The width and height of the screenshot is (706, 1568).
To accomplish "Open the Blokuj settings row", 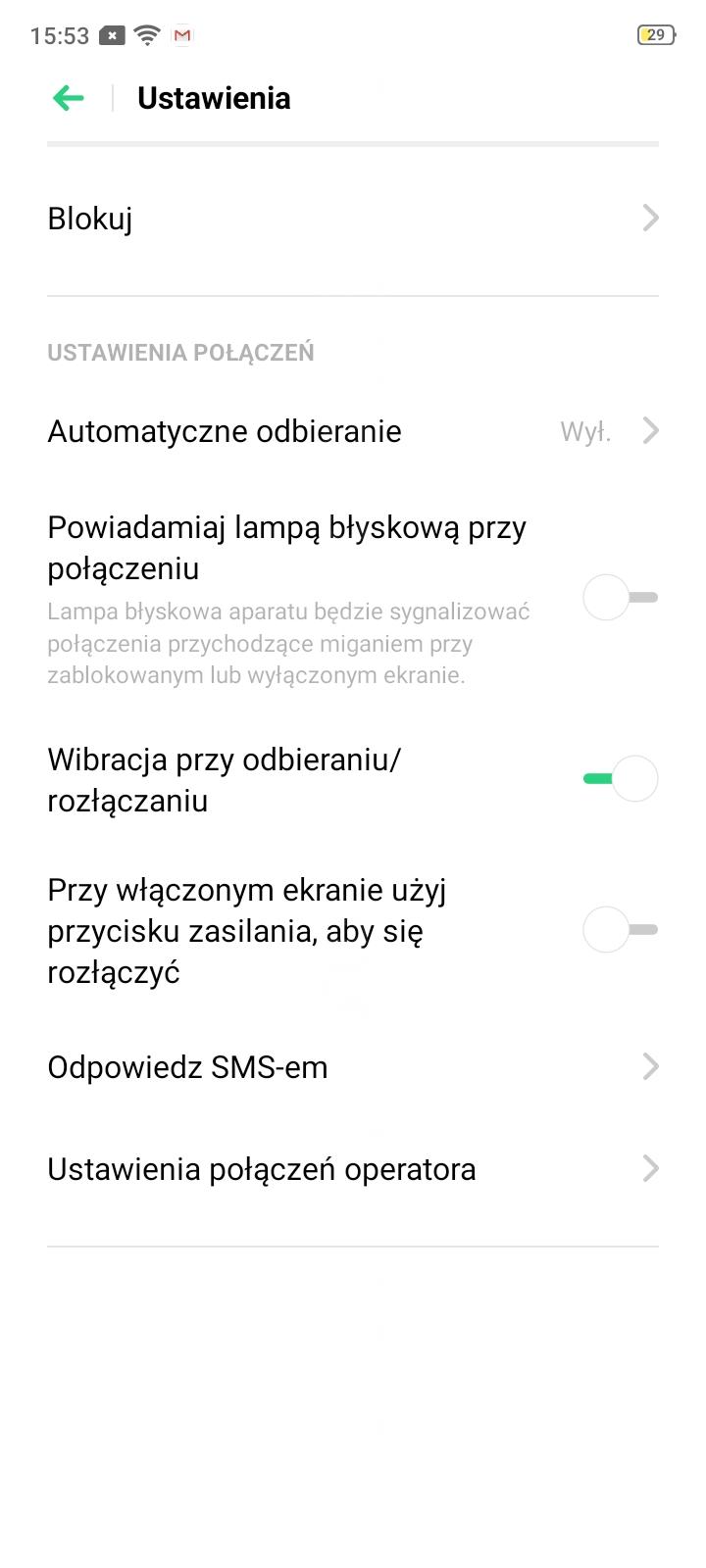I will click(353, 218).
